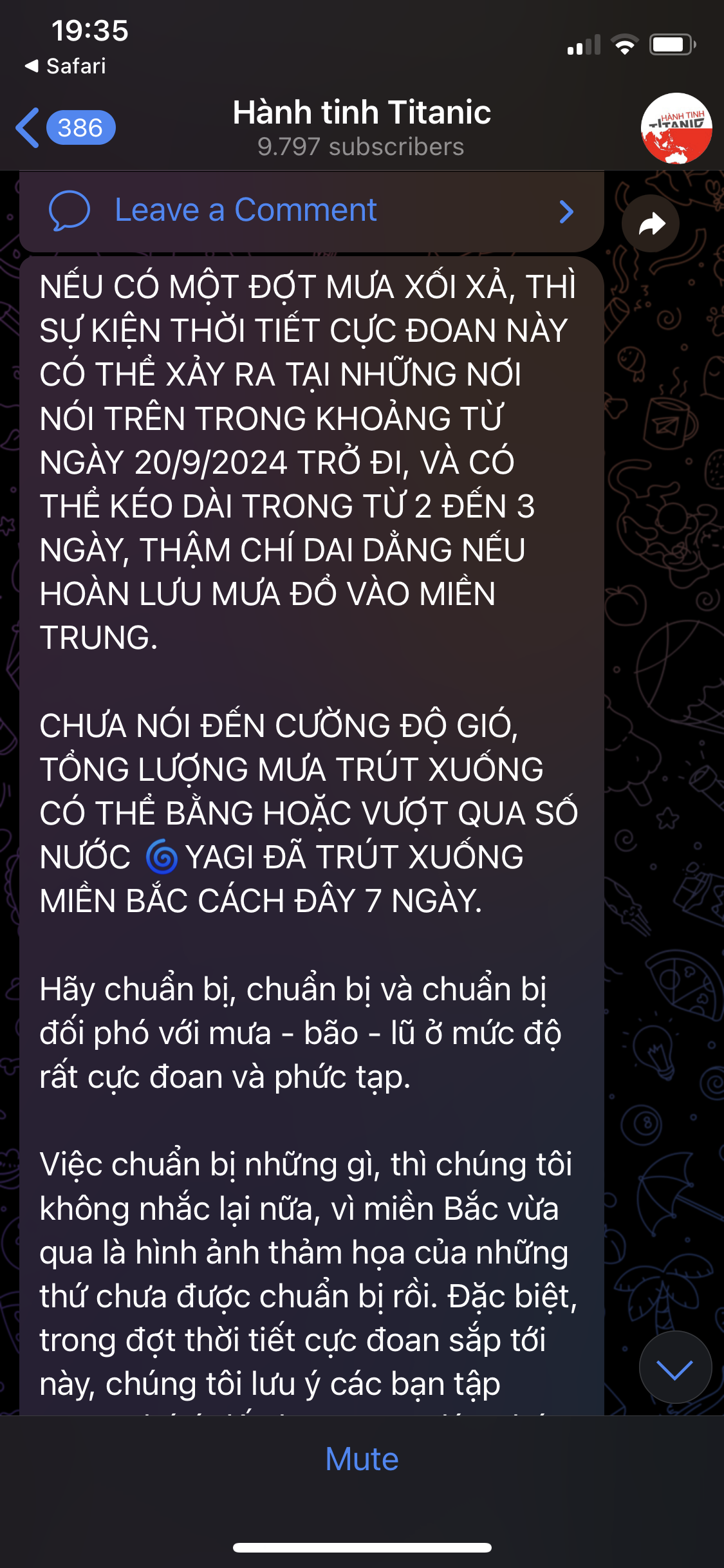Return to Safari from the status bar
Viewport: 724px width, 1568px height.
tap(65, 66)
